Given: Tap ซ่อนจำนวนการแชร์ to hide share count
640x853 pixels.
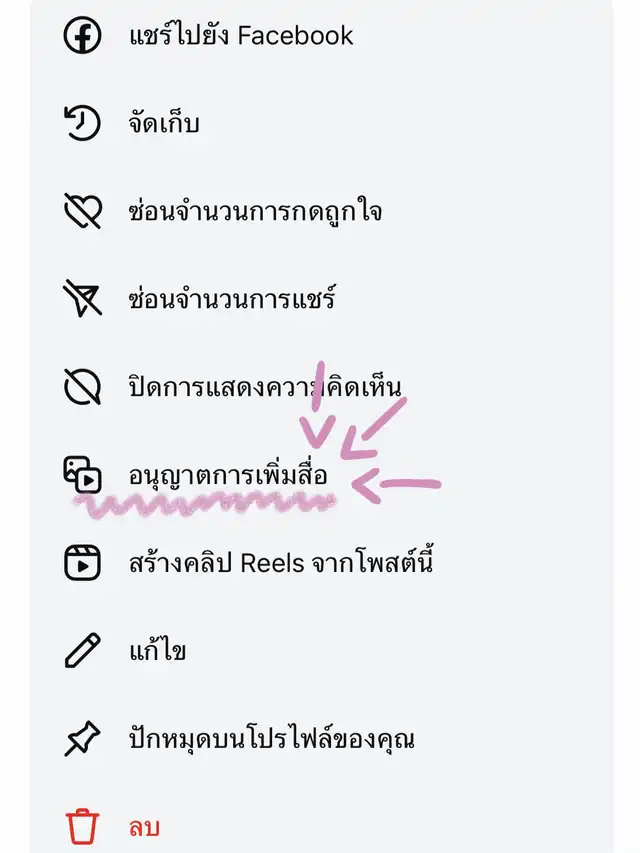Looking at the screenshot, I should pyautogui.click(x=232, y=299).
